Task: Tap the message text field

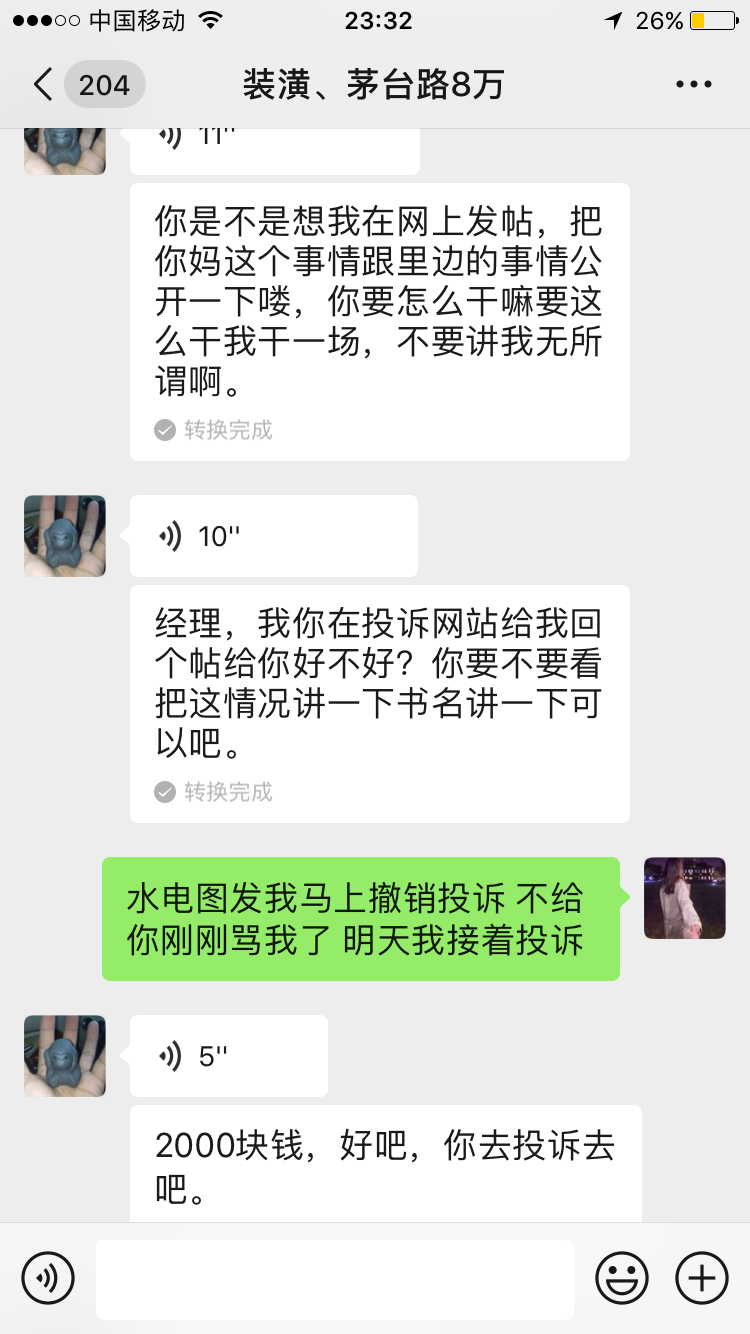Action: click(335, 1278)
